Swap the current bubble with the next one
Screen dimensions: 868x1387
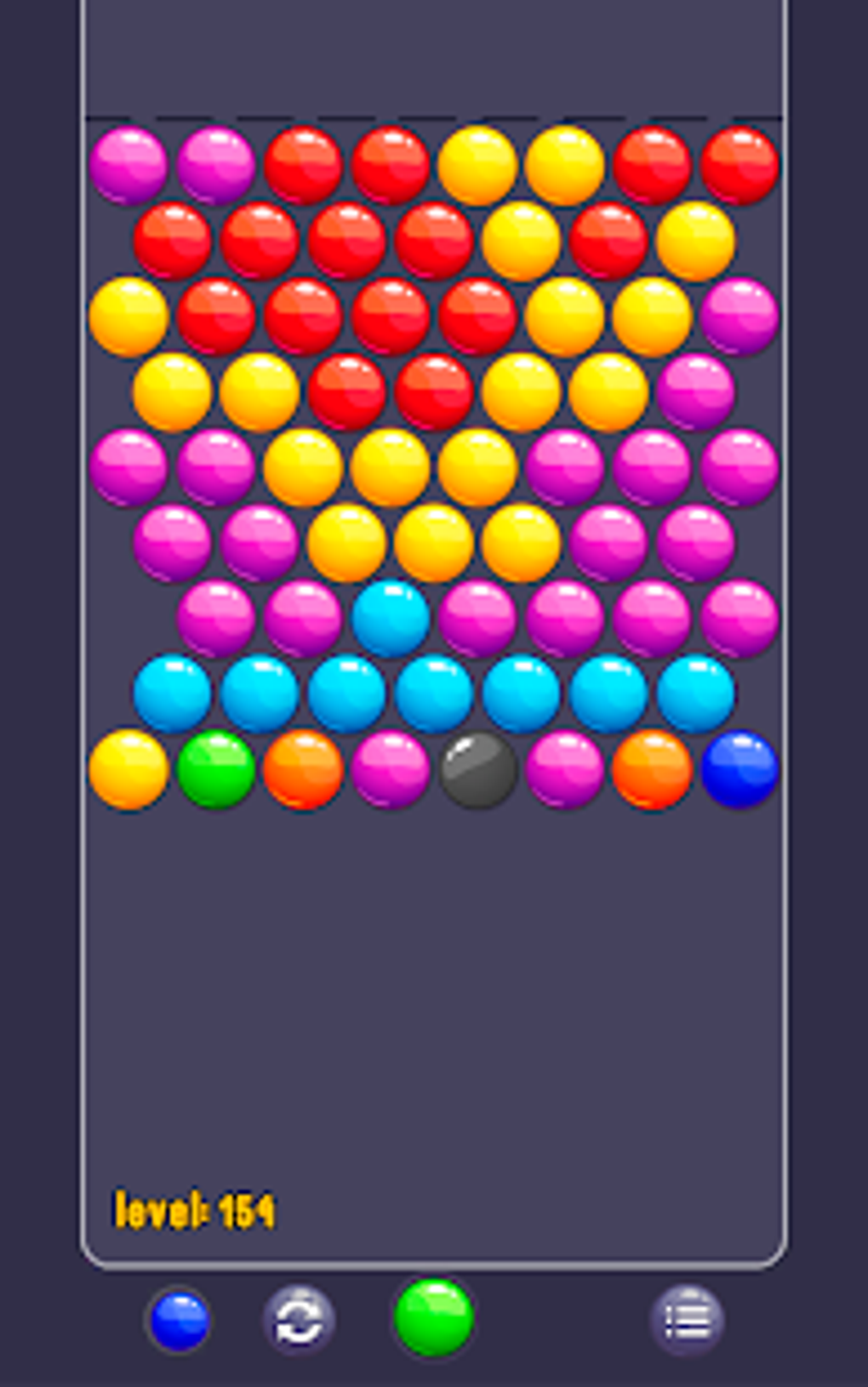pos(298,1320)
